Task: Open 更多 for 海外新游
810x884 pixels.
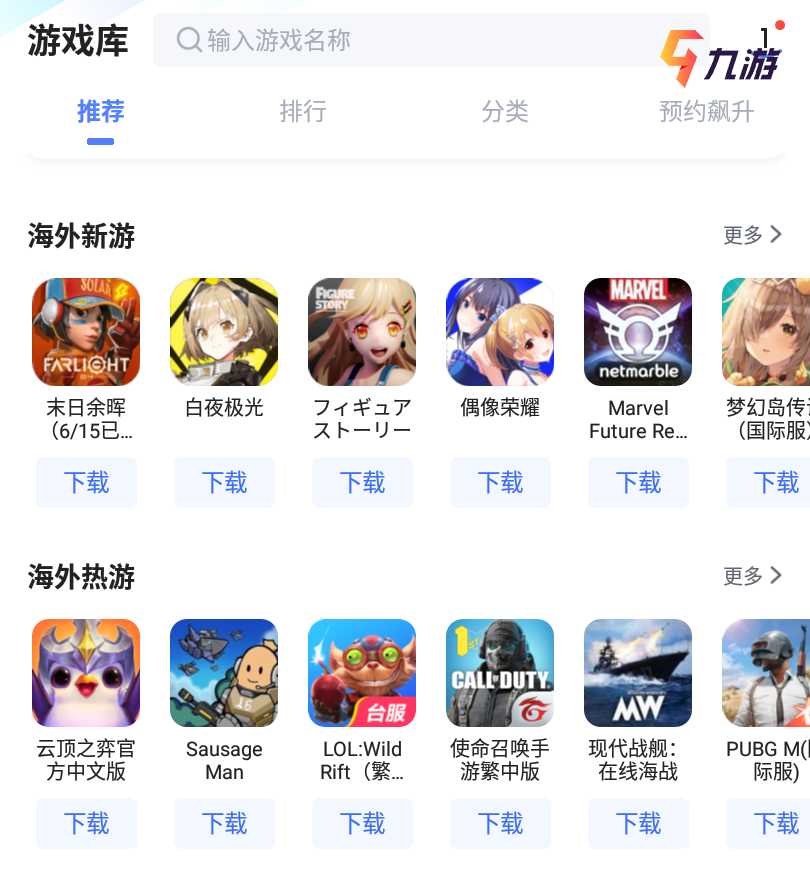Action: point(752,235)
